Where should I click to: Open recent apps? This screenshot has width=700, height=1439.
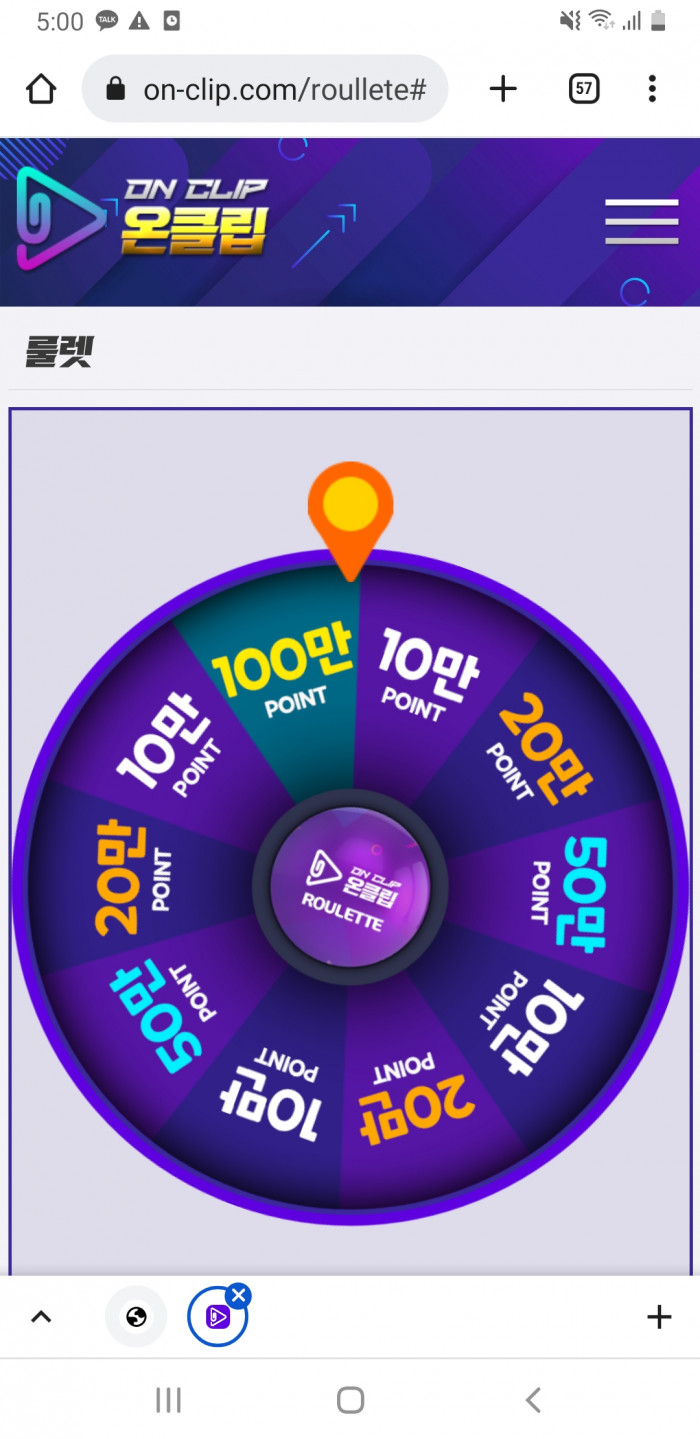[168, 1400]
